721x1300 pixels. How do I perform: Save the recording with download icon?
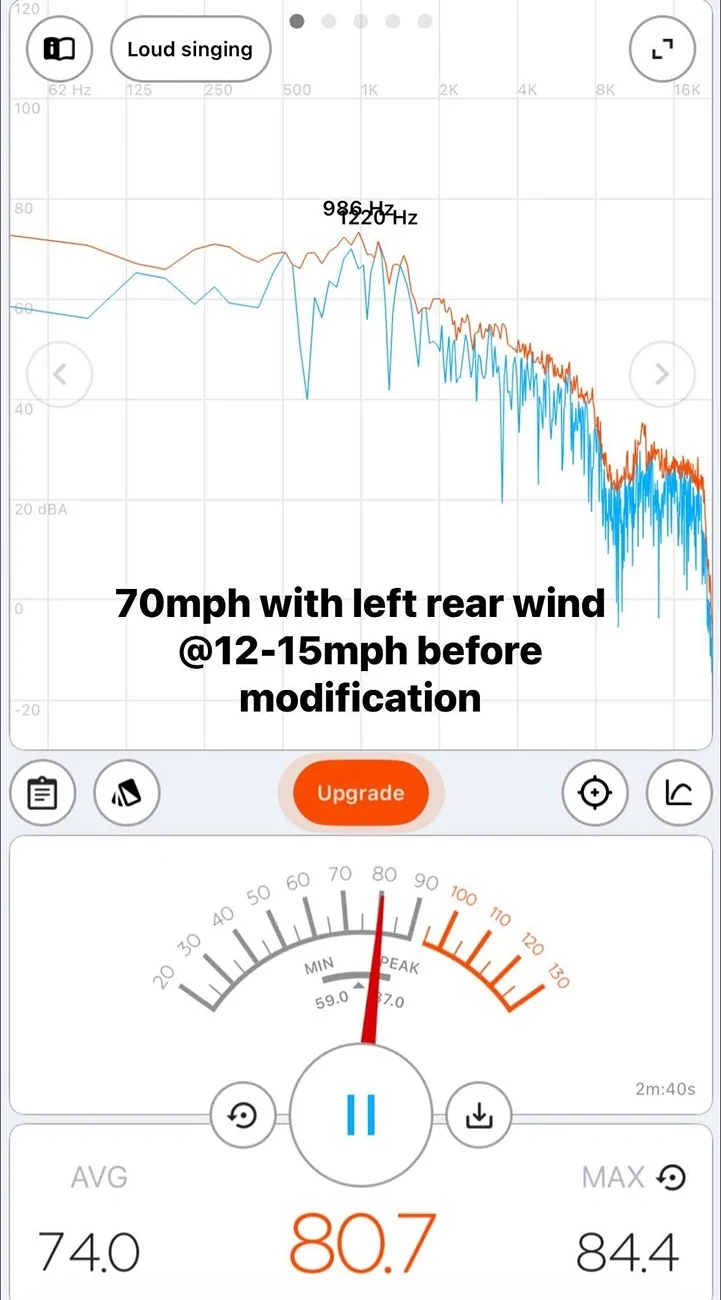pos(480,1116)
